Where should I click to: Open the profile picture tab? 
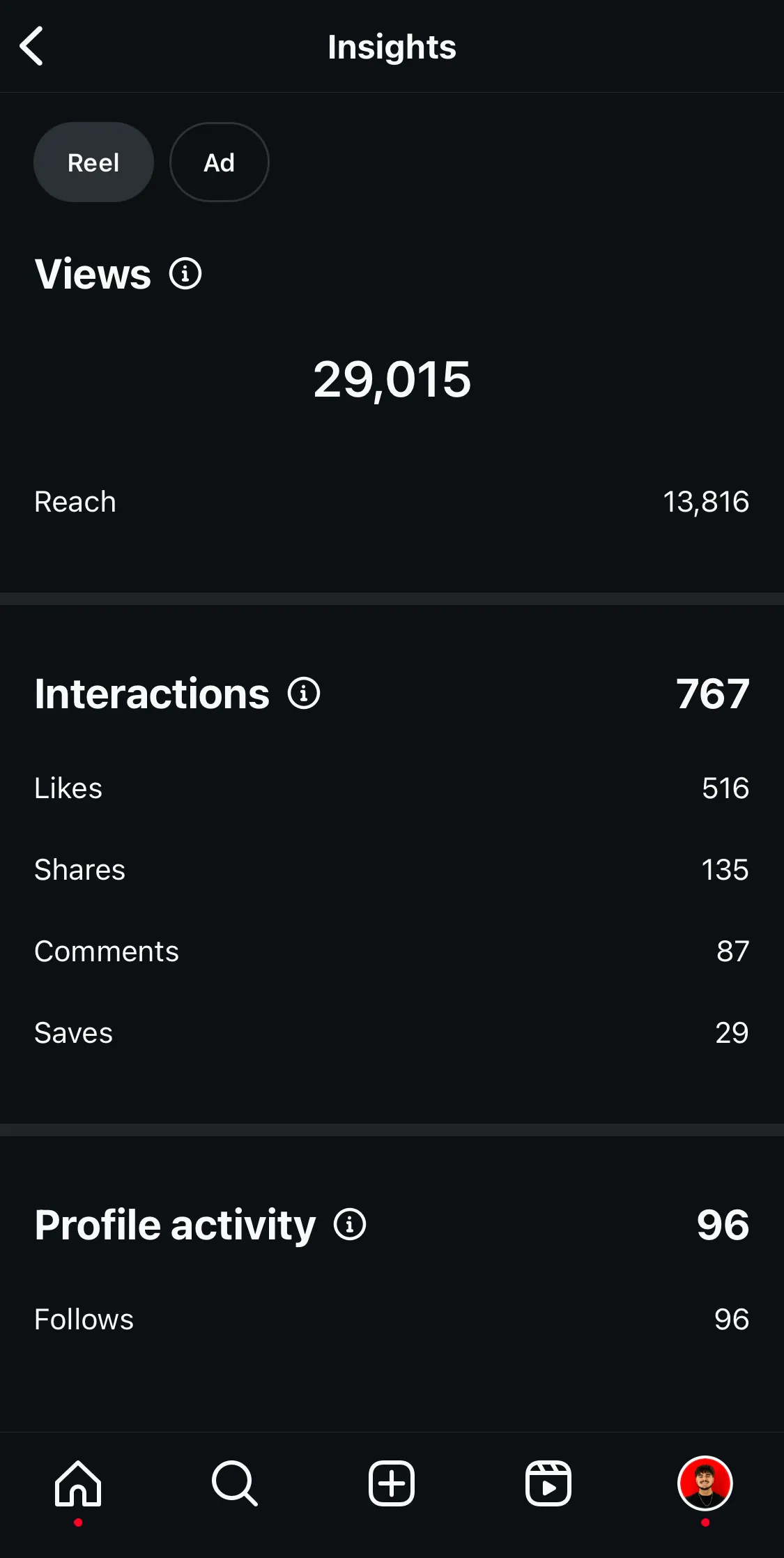pyautogui.click(x=705, y=1483)
